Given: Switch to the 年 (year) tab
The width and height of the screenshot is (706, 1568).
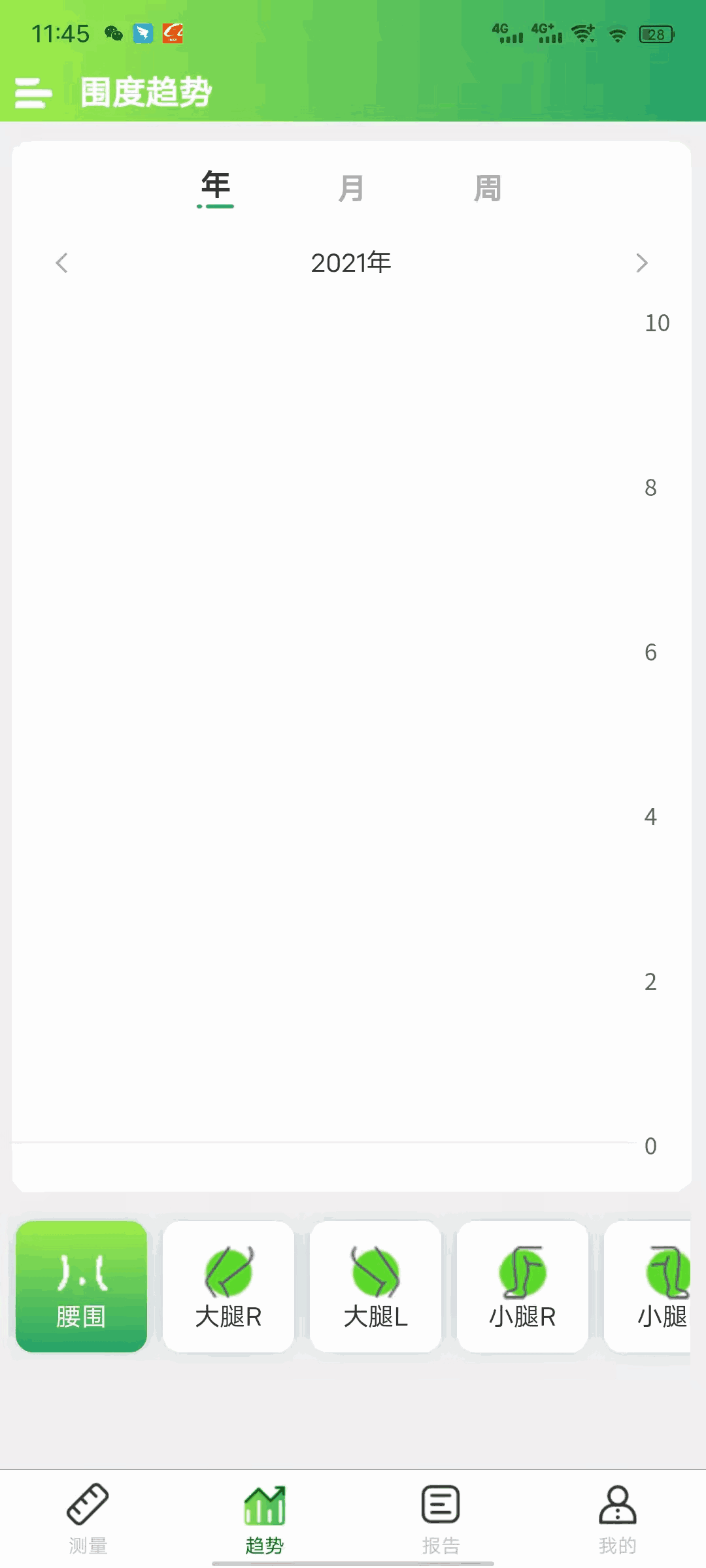Looking at the screenshot, I should [x=216, y=188].
